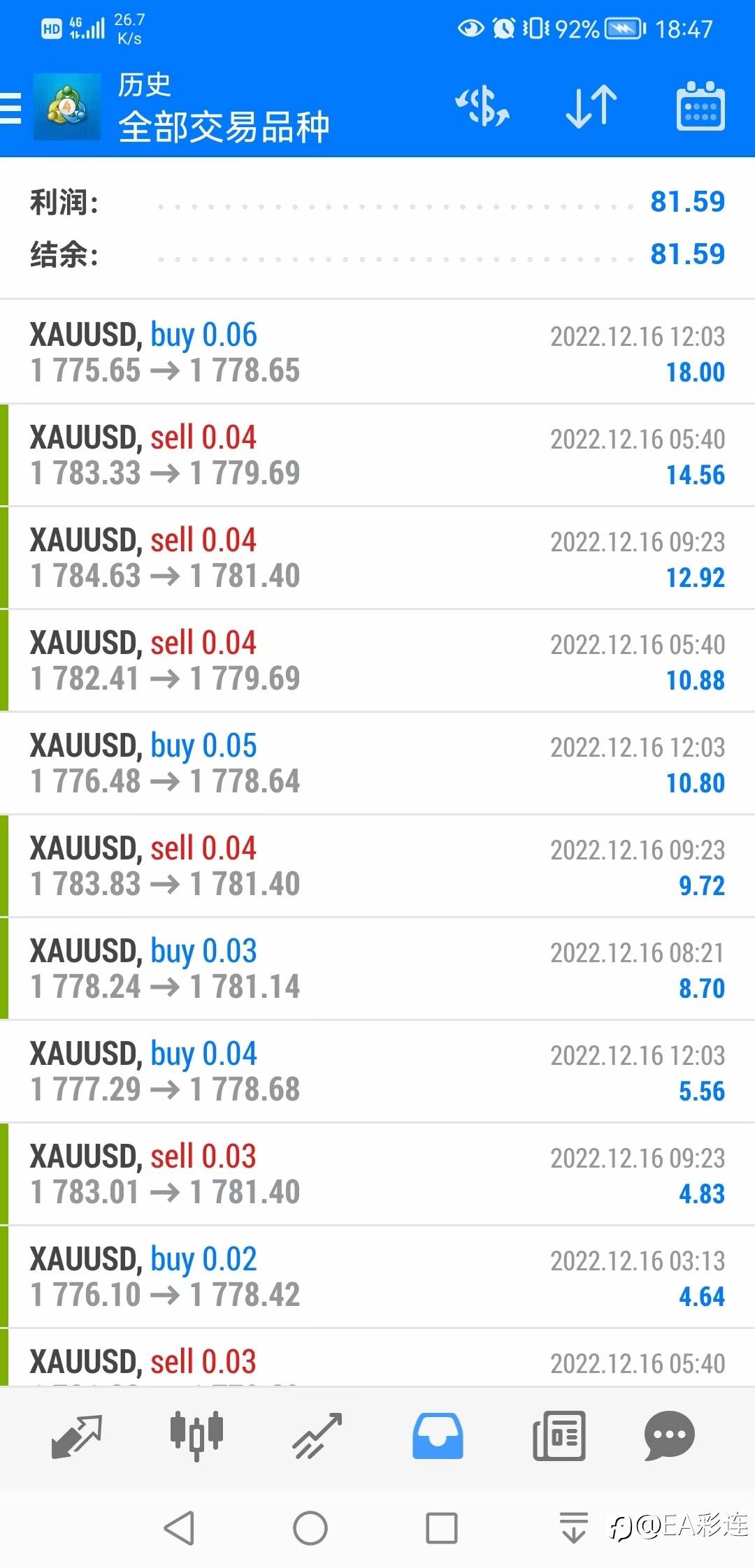Go back with the system back button
The height and width of the screenshot is (1568, 755).
point(179,1527)
